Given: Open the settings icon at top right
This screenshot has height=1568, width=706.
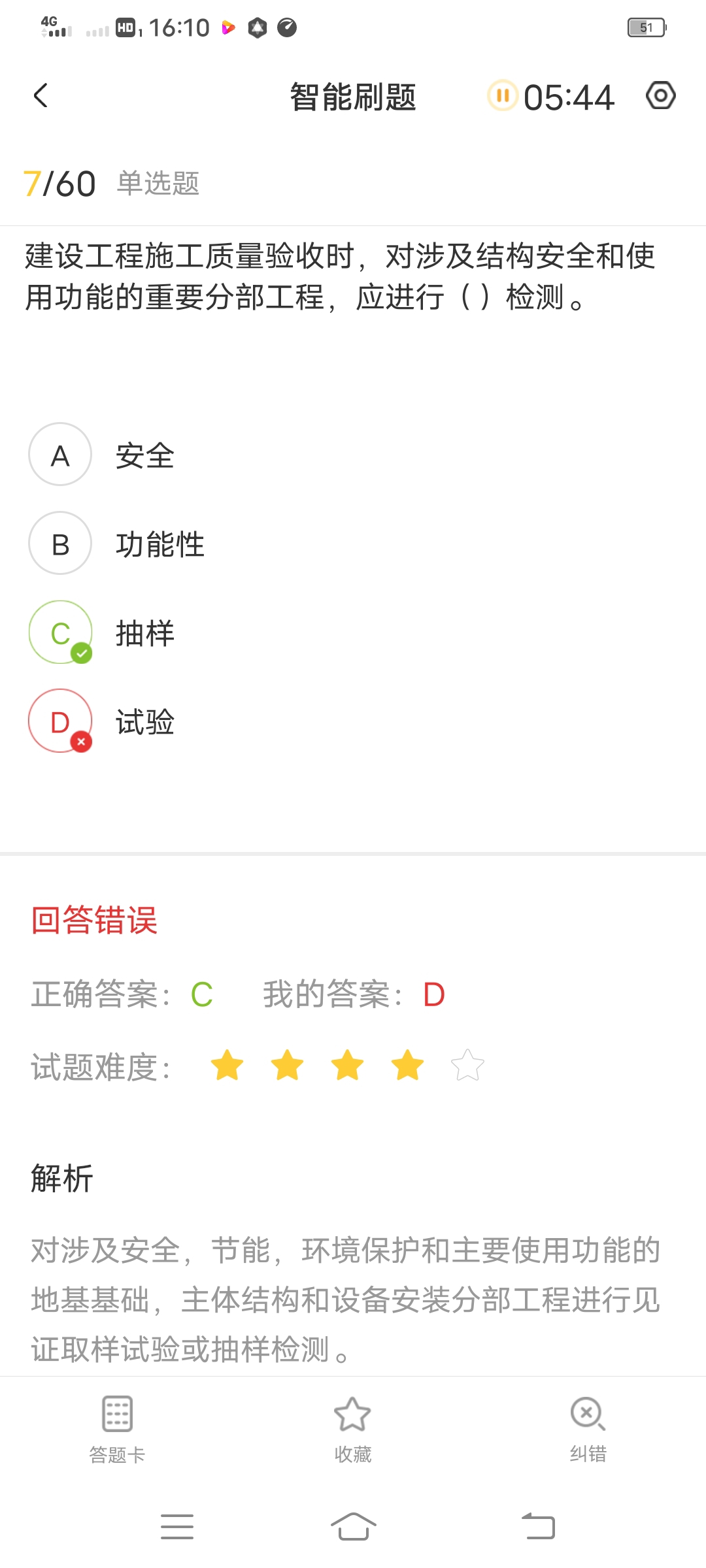Looking at the screenshot, I should [660, 96].
